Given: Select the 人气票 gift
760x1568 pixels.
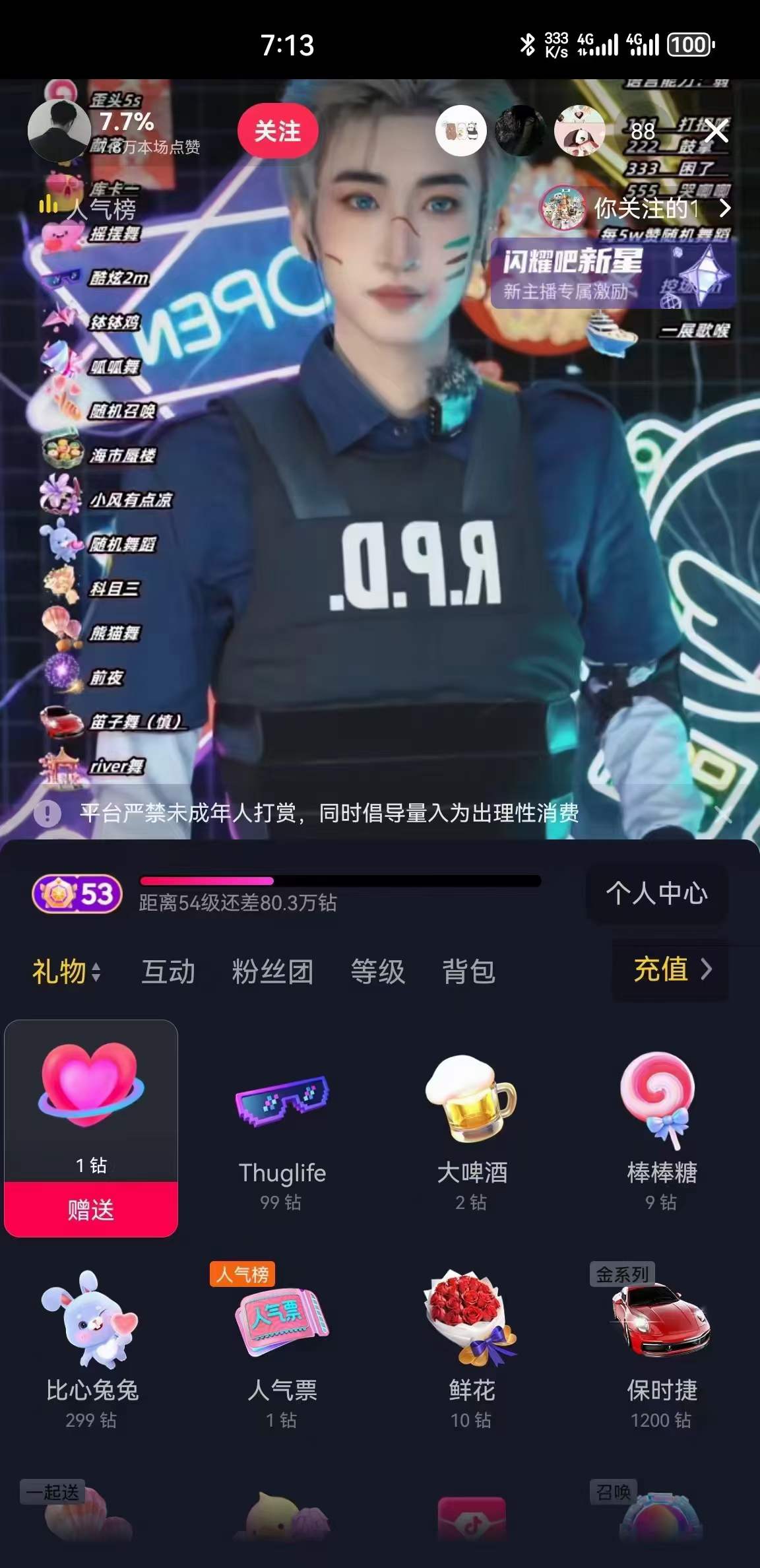Looking at the screenshot, I should click(x=282, y=1346).
